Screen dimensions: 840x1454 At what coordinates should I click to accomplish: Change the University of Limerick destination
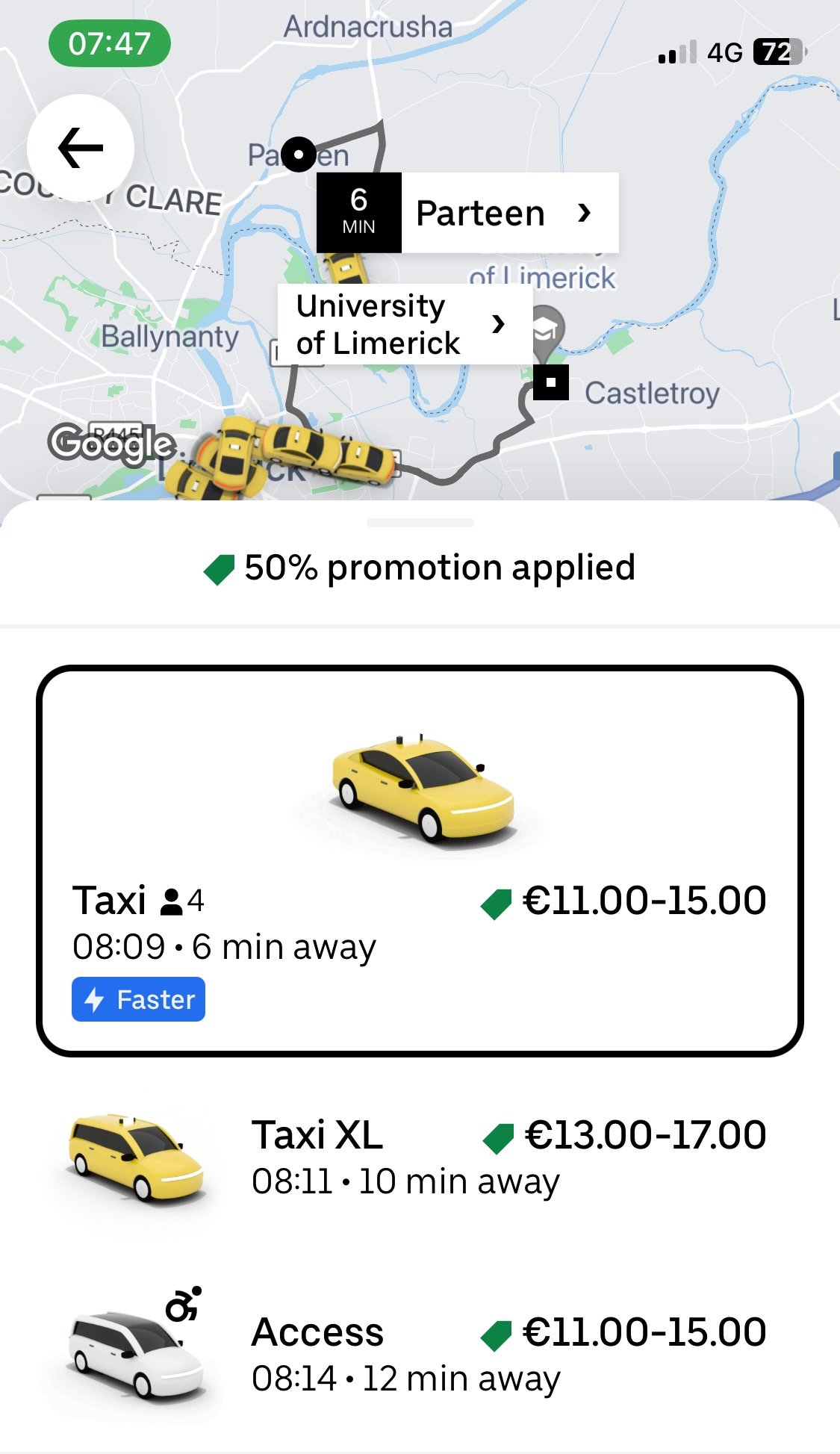(x=405, y=324)
